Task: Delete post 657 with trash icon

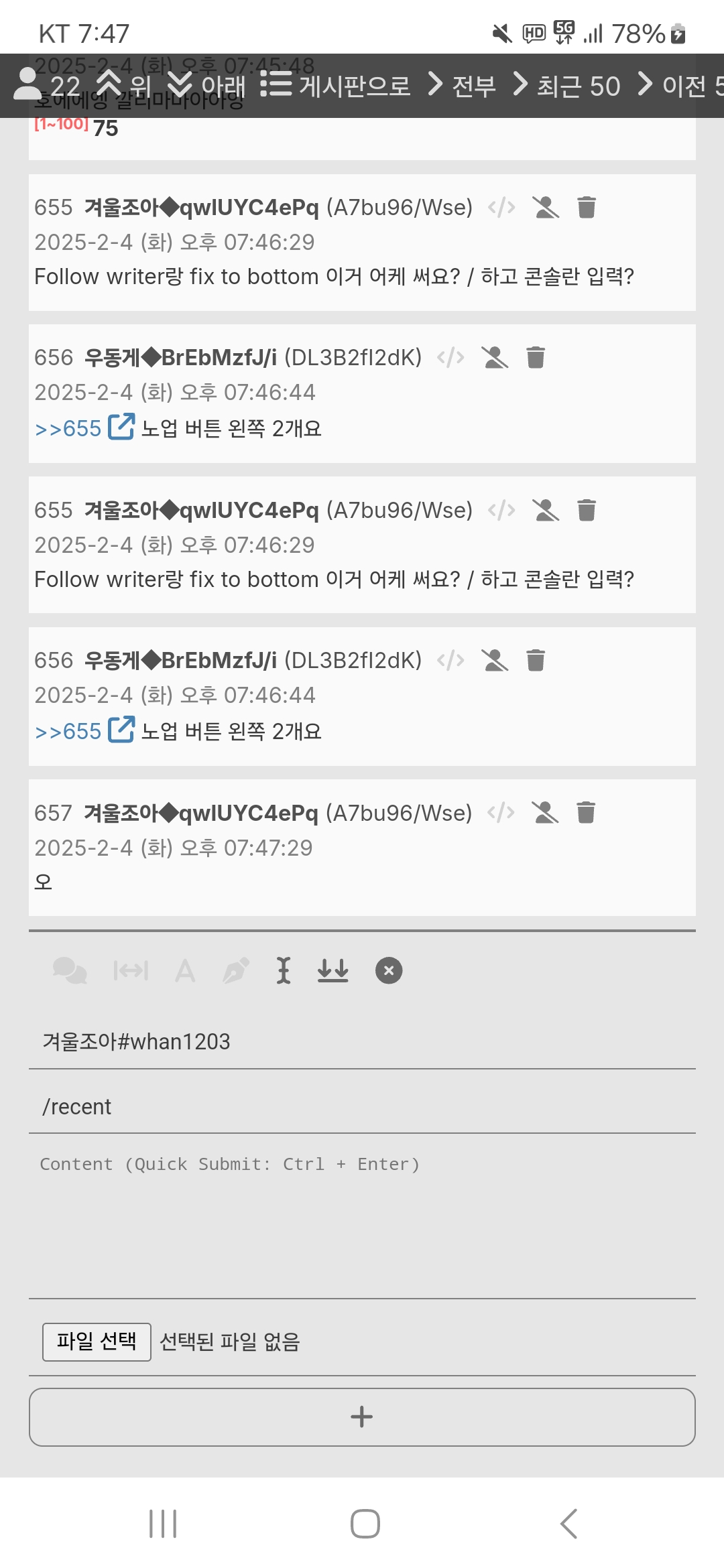Action: pos(586,813)
